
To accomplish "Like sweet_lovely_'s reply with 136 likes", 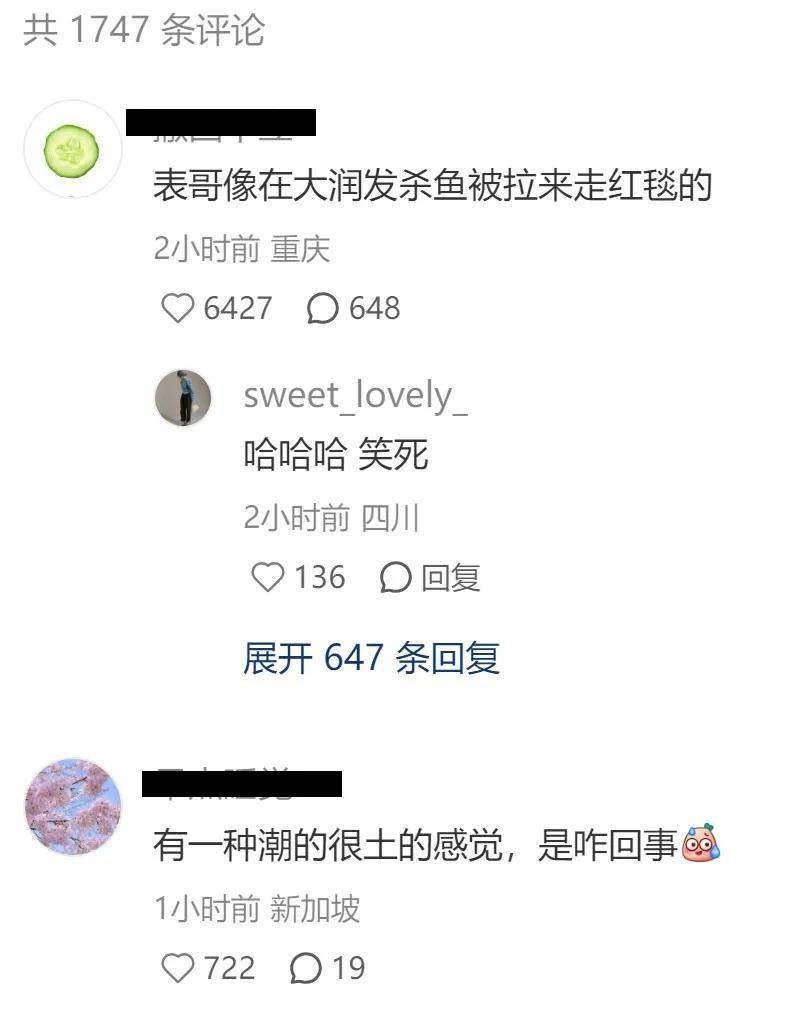I will click(268, 577).
